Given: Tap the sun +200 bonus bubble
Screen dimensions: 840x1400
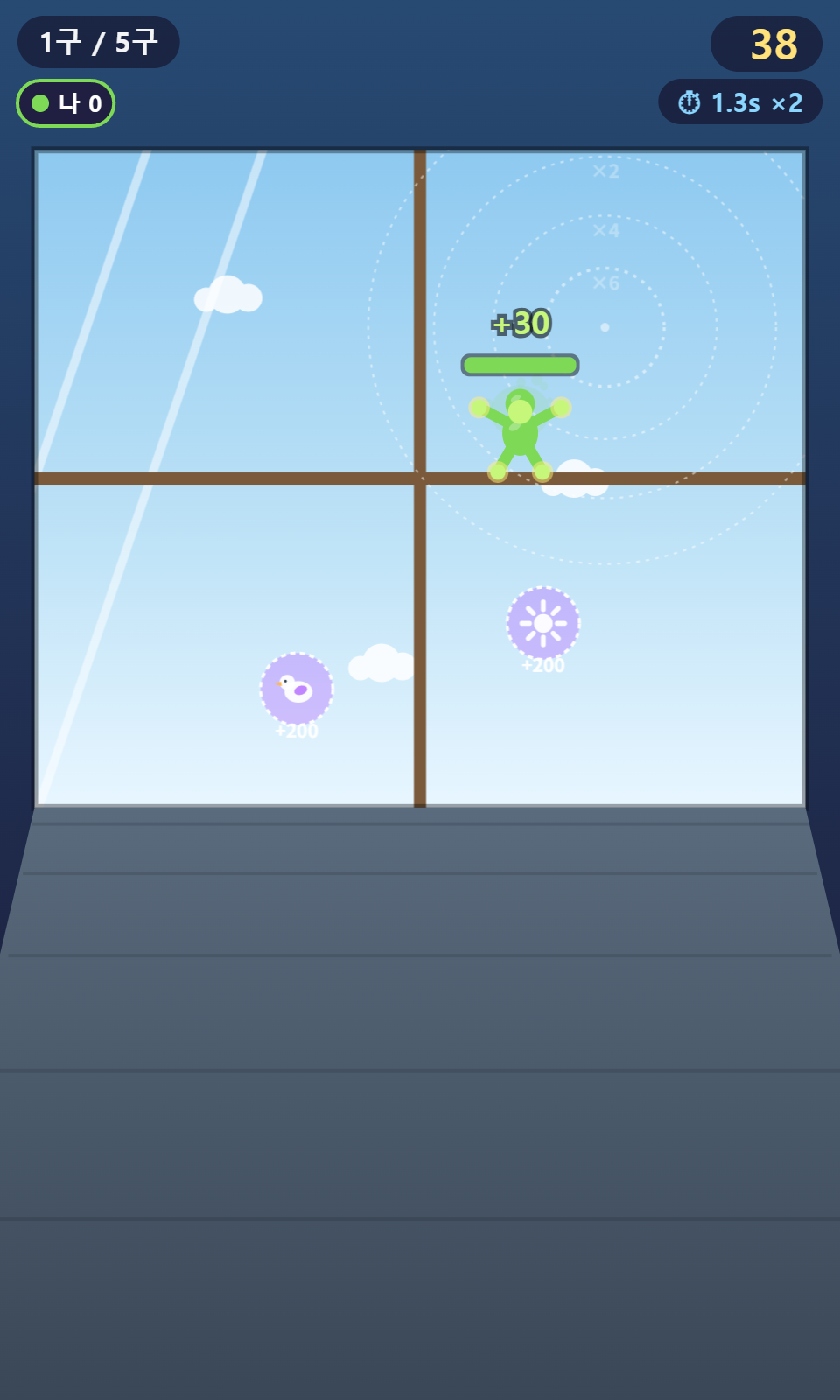Looking at the screenshot, I should [543, 623].
